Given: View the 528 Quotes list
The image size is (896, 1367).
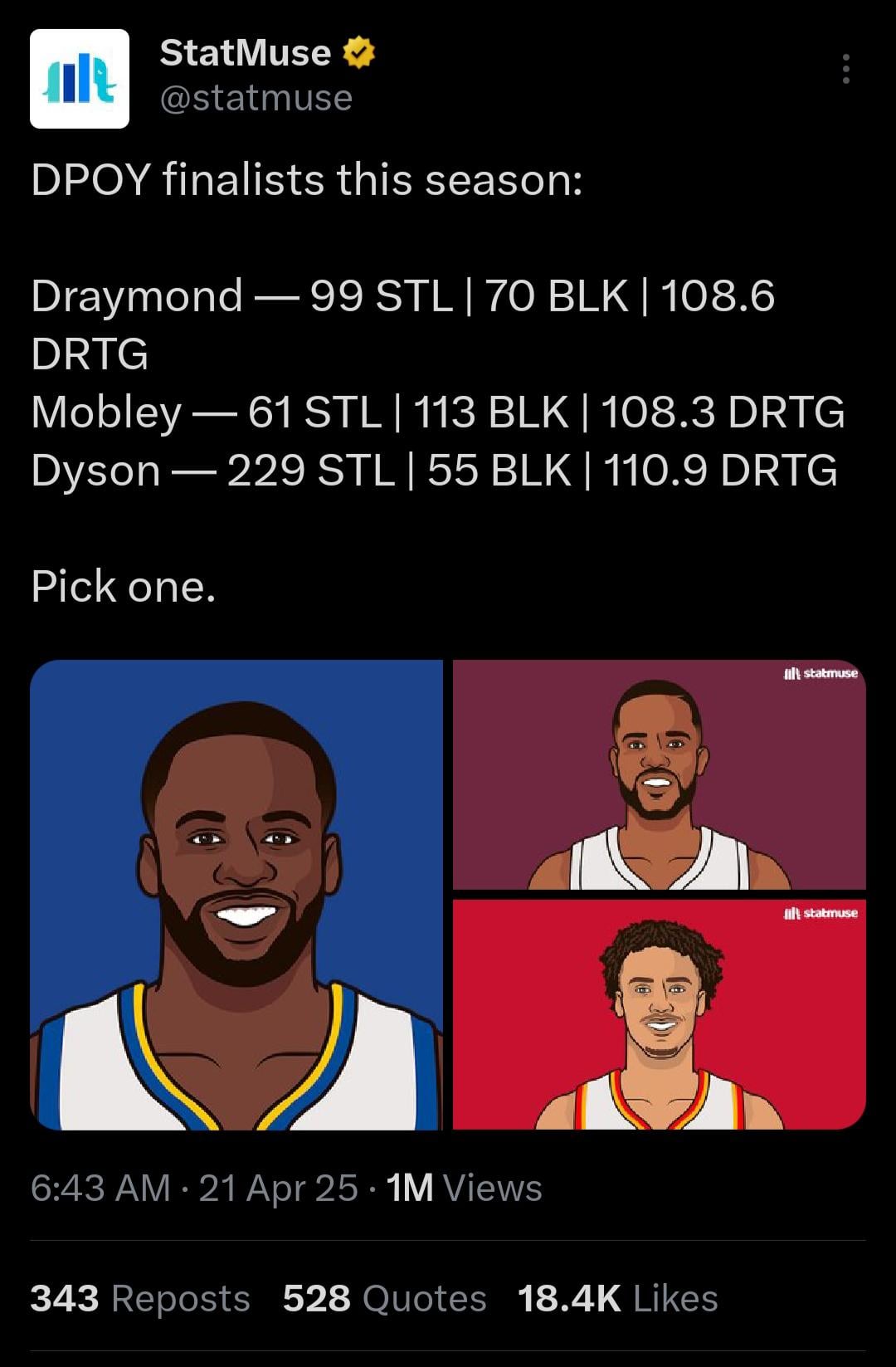Looking at the screenshot, I should (384, 1298).
